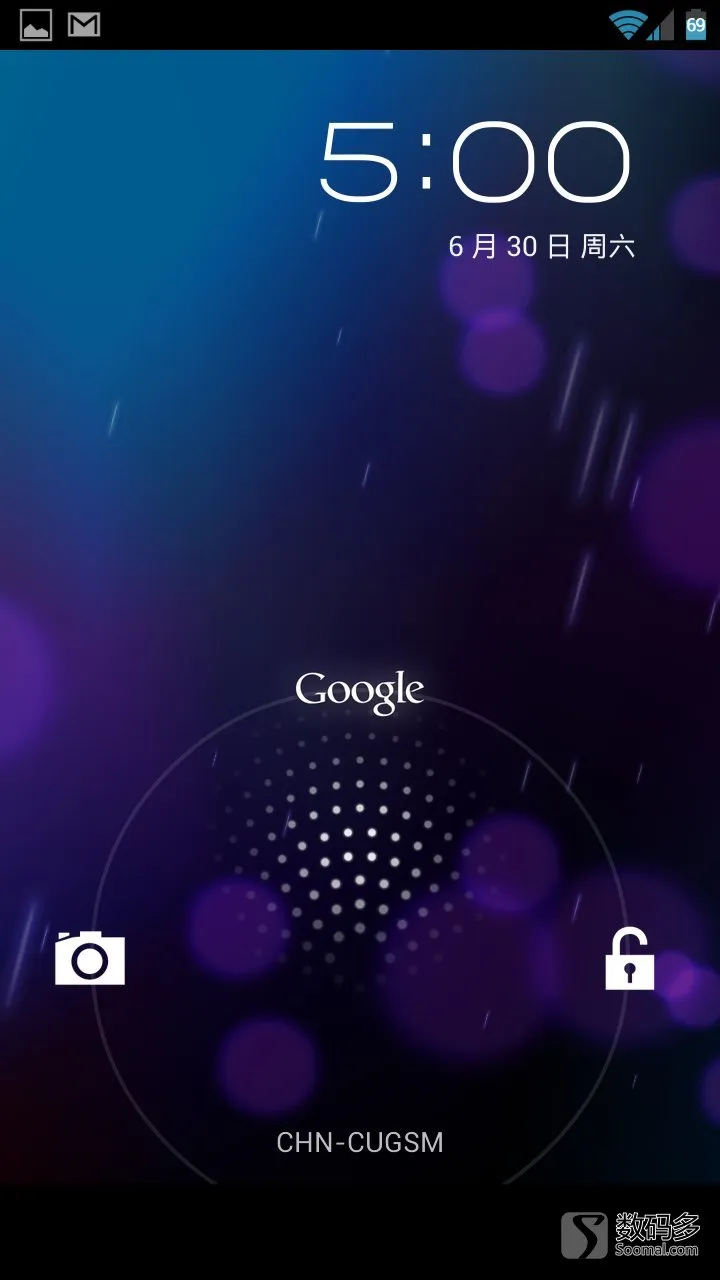Image resolution: width=720 pixels, height=1280 pixels.
Task: Tap the camera shortcut icon
Action: pyautogui.click(x=90, y=958)
